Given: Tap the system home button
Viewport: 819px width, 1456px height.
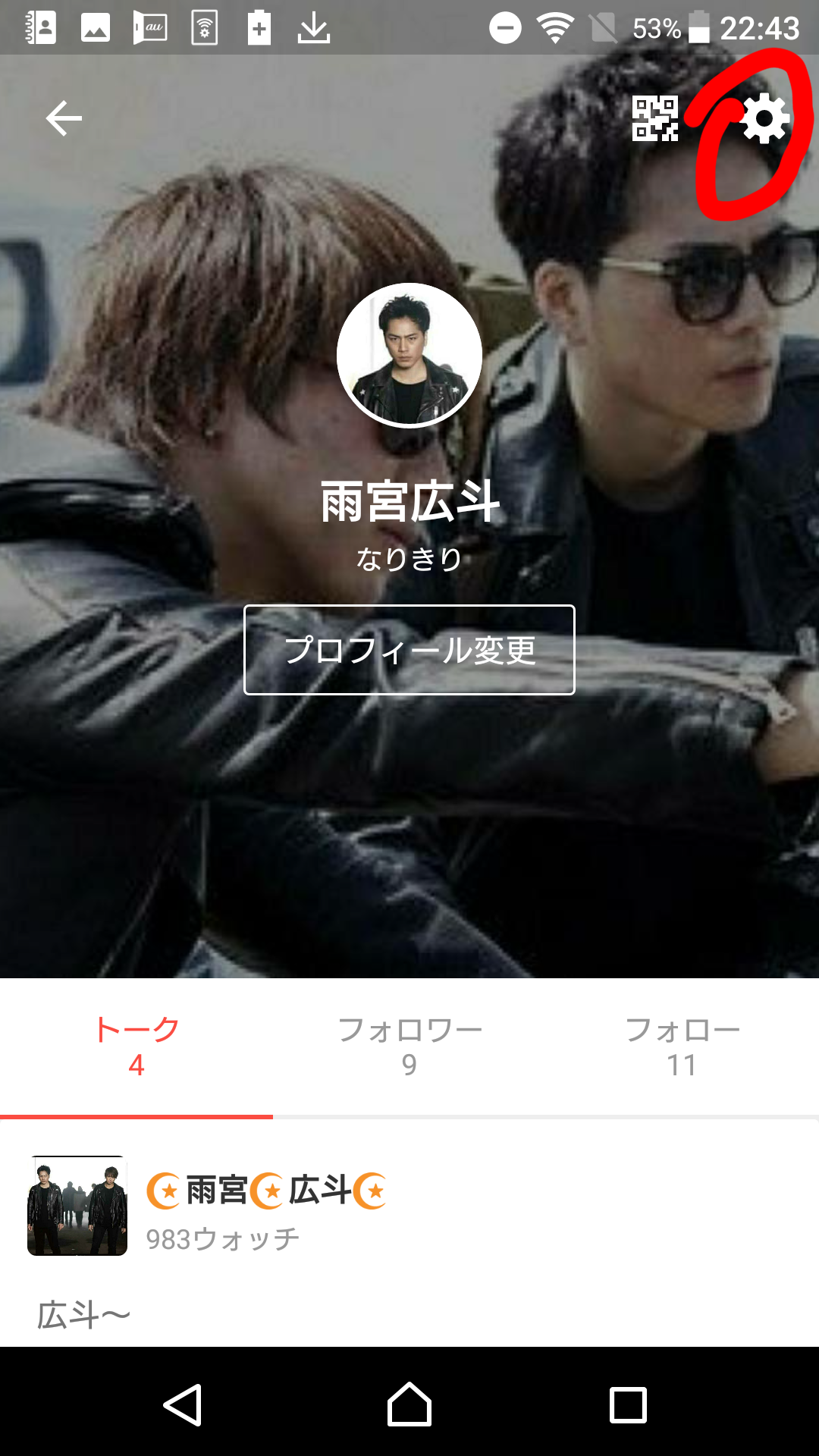Looking at the screenshot, I should tap(409, 1405).
